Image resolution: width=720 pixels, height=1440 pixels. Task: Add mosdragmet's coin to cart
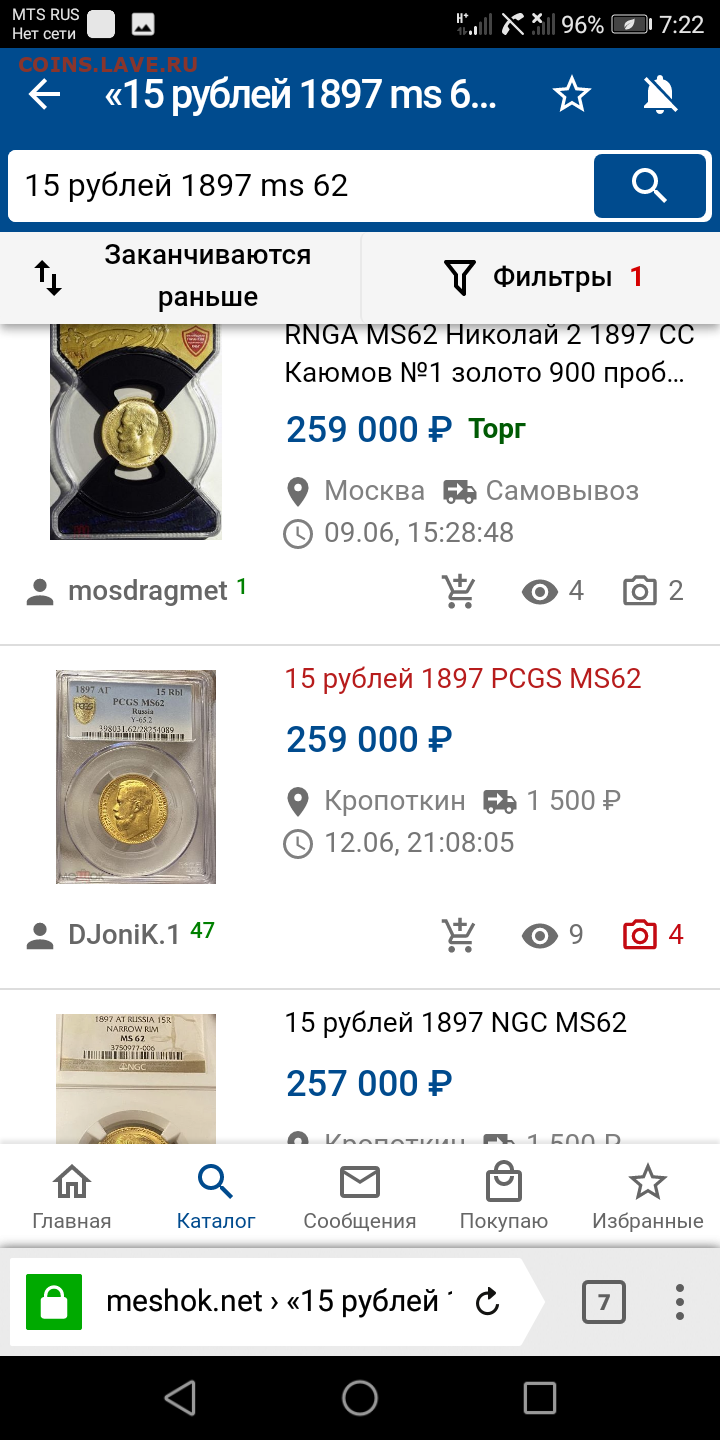pos(459,591)
